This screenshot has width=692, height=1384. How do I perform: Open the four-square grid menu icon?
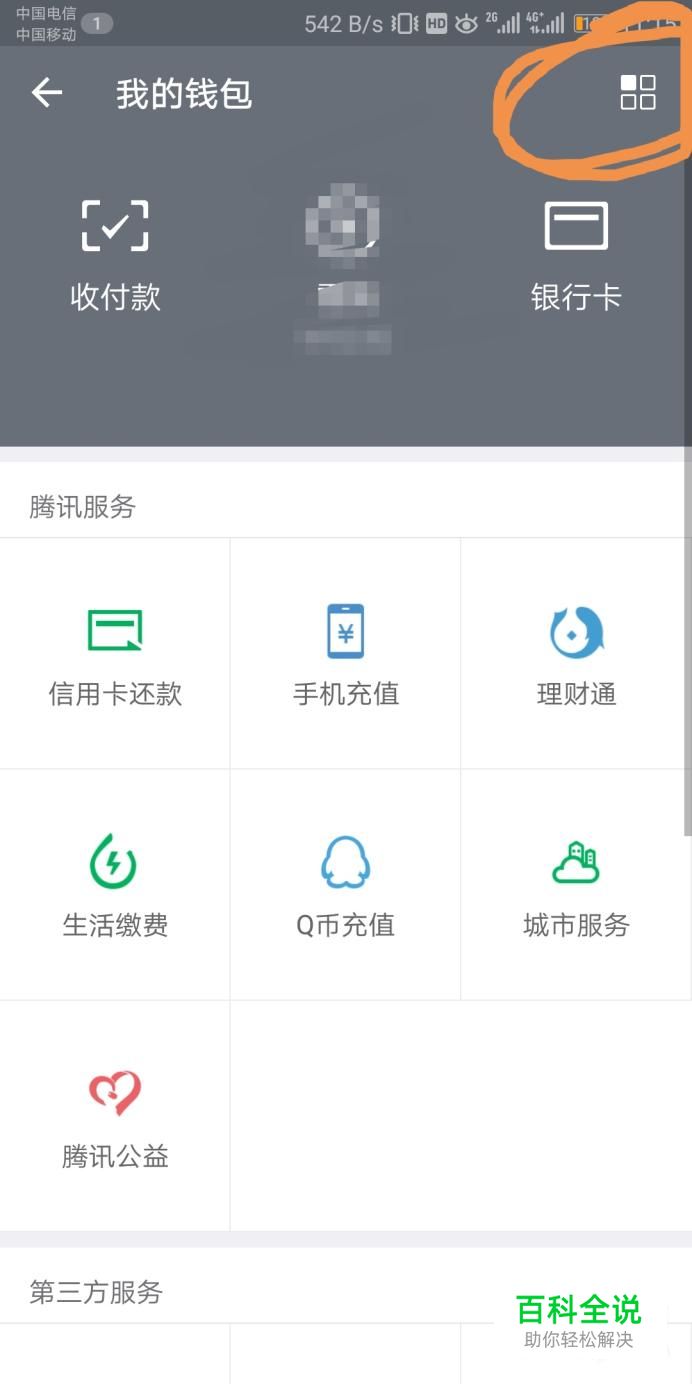[637, 92]
